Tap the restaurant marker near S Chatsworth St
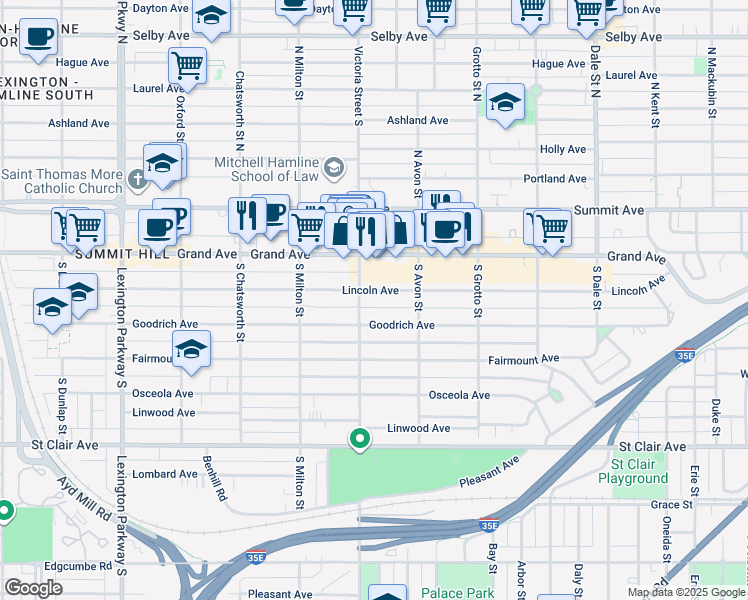Viewport: 748px width, 600px height. click(246, 213)
